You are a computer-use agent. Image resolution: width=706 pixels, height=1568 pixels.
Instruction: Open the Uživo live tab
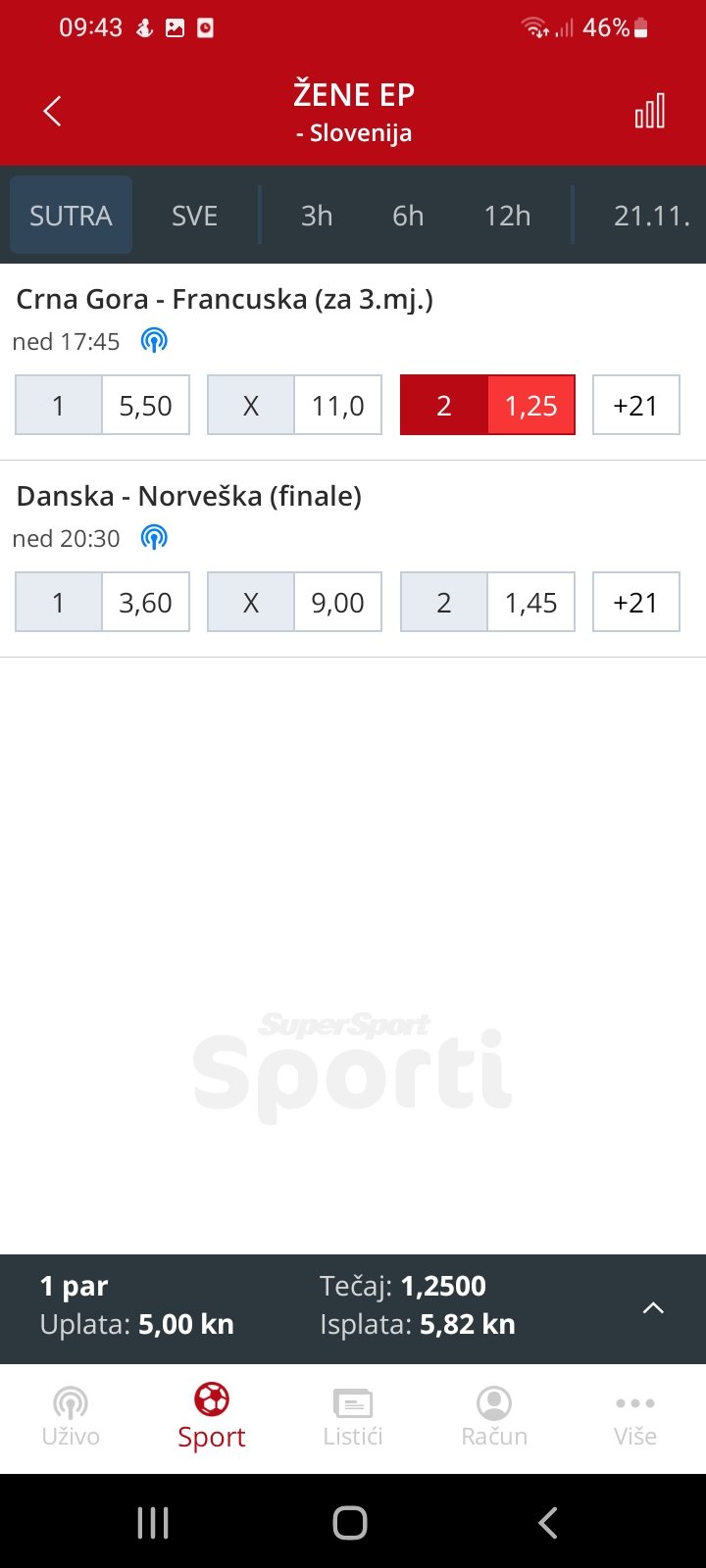[71, 1417]
